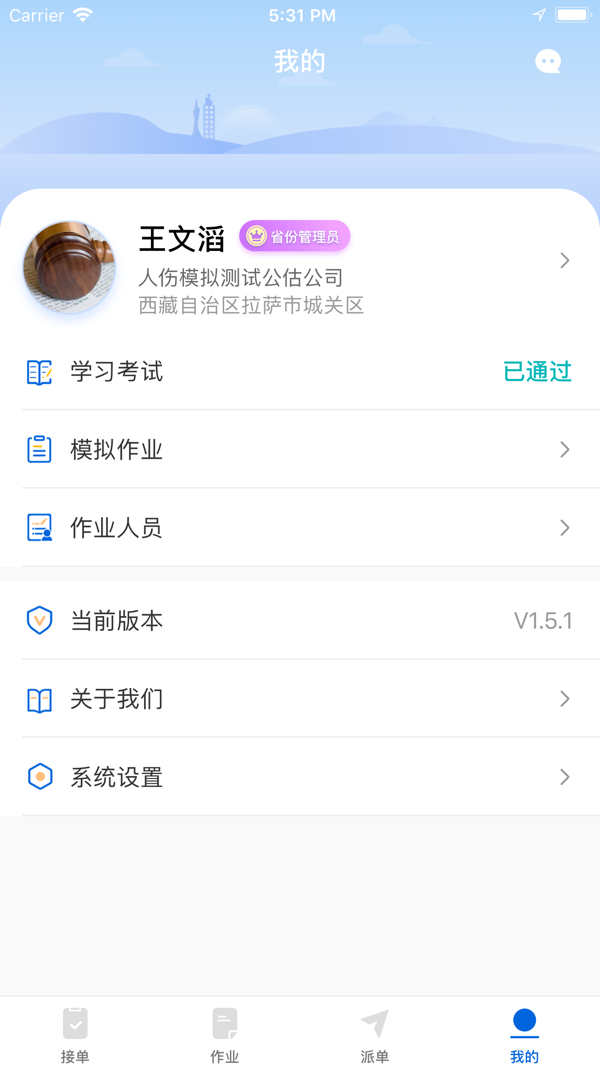Viewport: 600px width, 1067px height.
Task: Open 作业人员 list
Action: [300, 528]
